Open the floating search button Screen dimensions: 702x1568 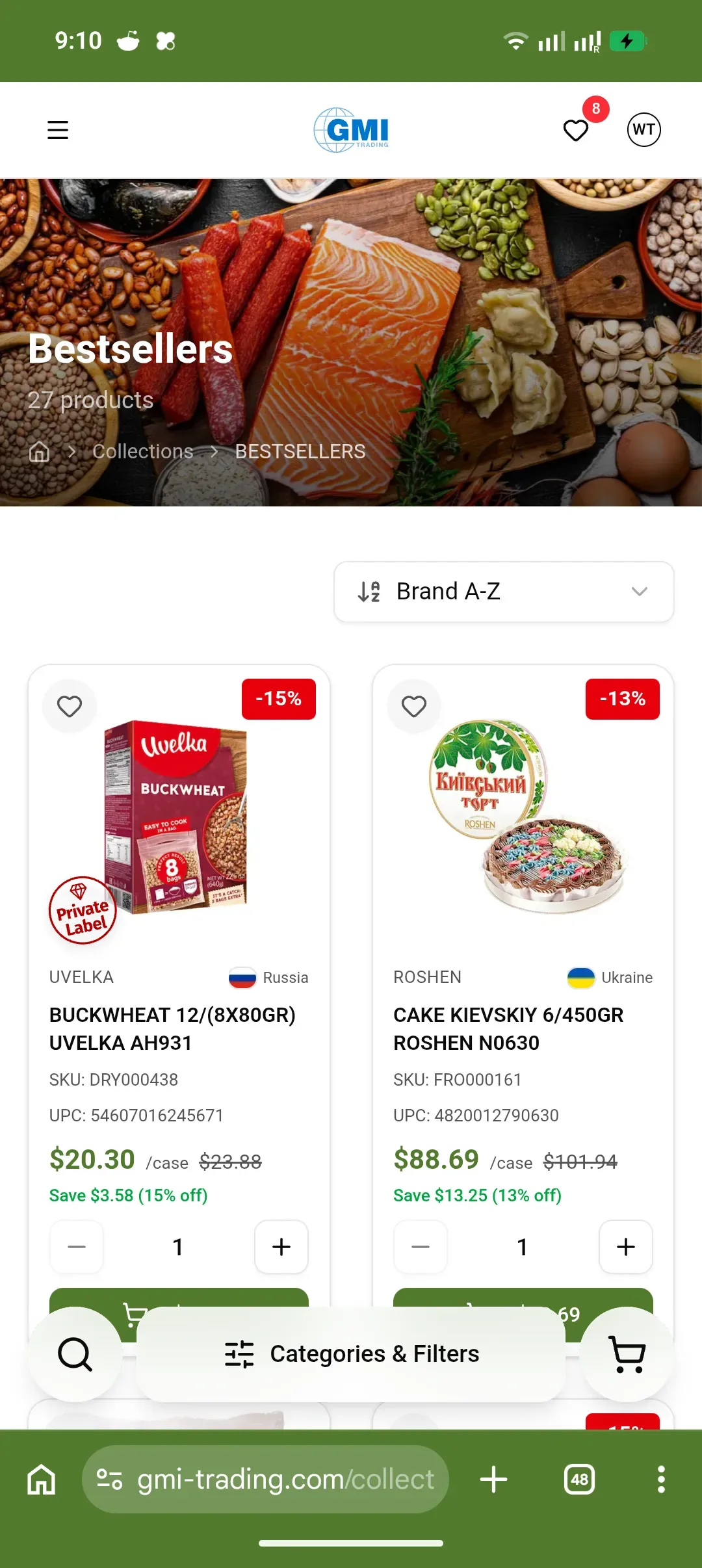click(75, 1354)
